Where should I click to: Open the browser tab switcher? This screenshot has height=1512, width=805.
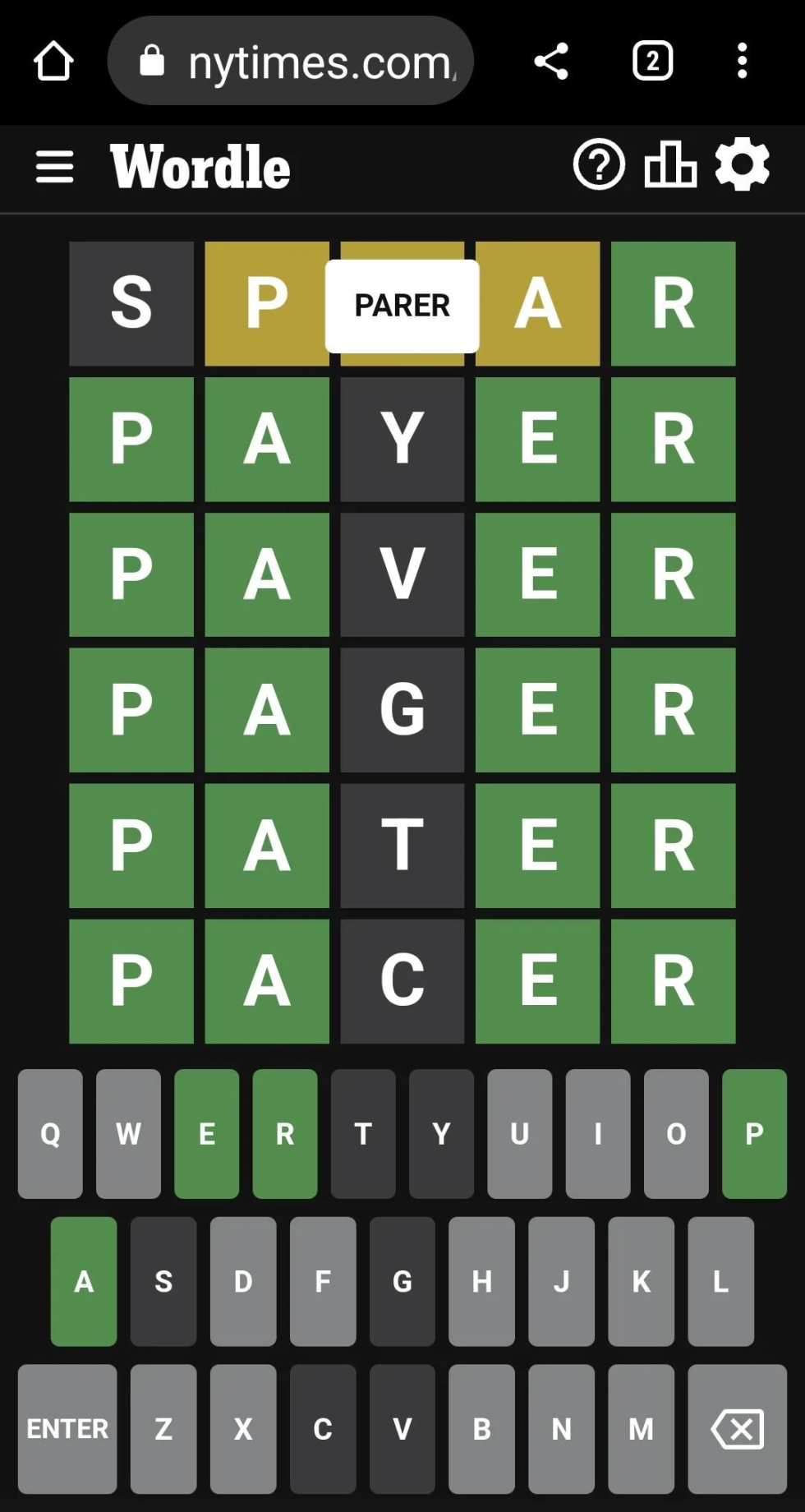651,61
